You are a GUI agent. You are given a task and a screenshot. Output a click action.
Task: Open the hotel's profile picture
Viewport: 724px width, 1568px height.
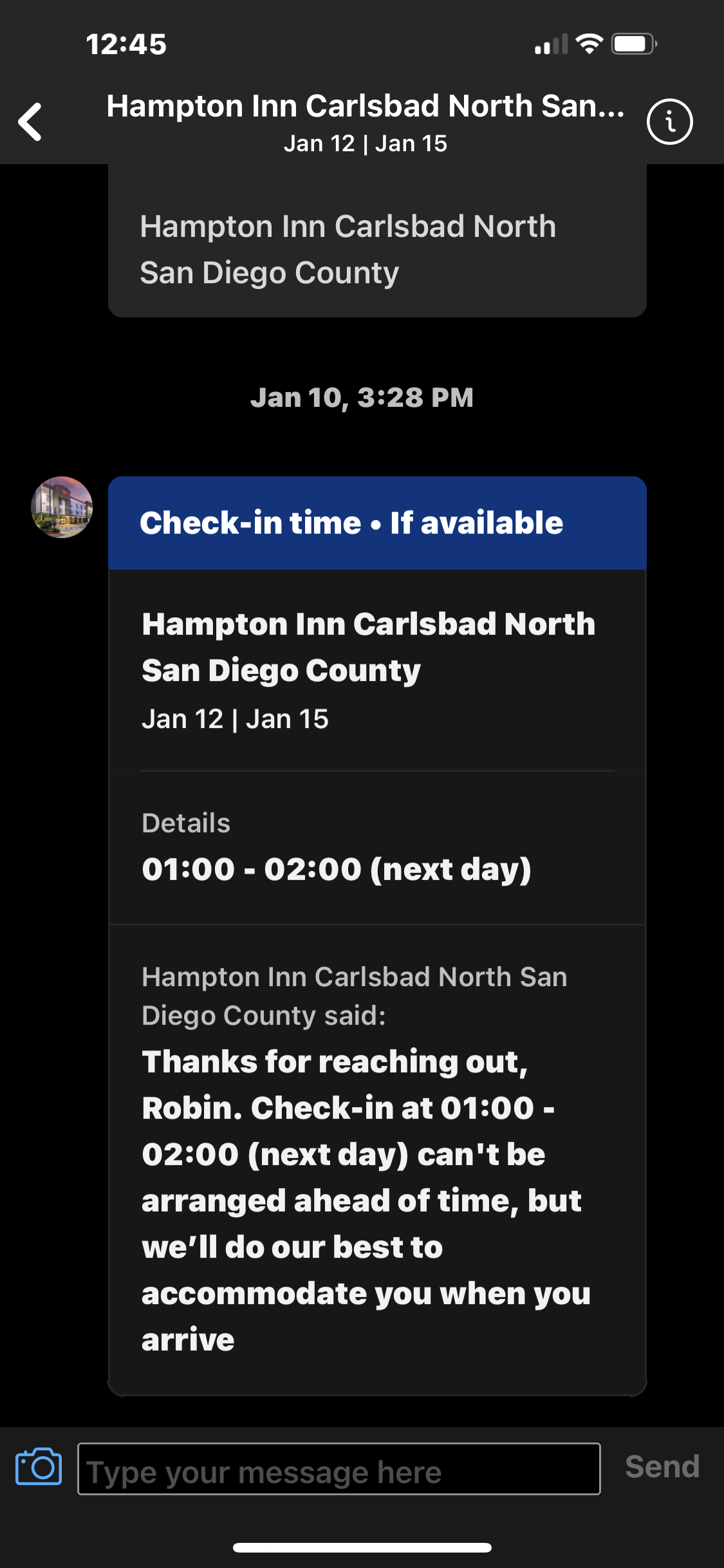click(62, 507)
